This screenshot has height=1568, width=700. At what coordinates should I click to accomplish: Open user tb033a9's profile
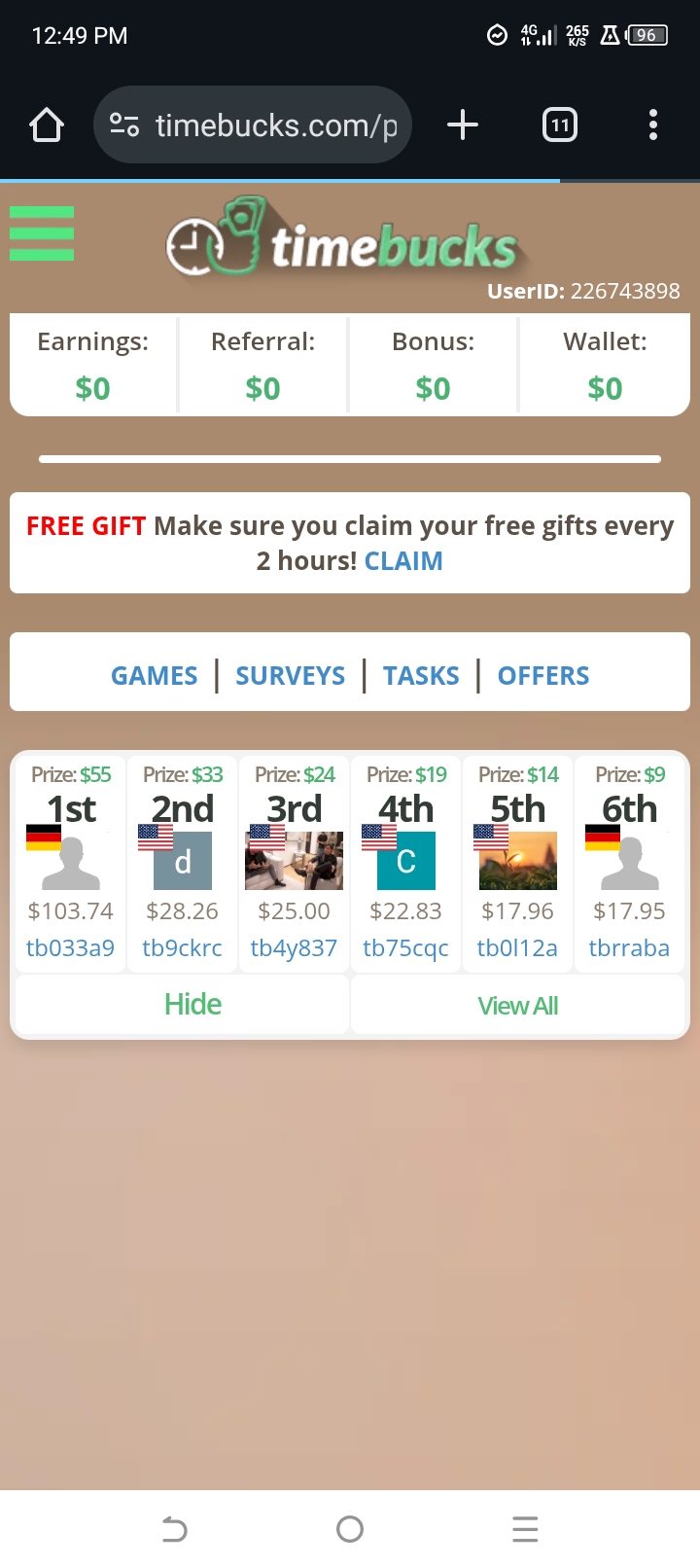click(x=70, y=947)
